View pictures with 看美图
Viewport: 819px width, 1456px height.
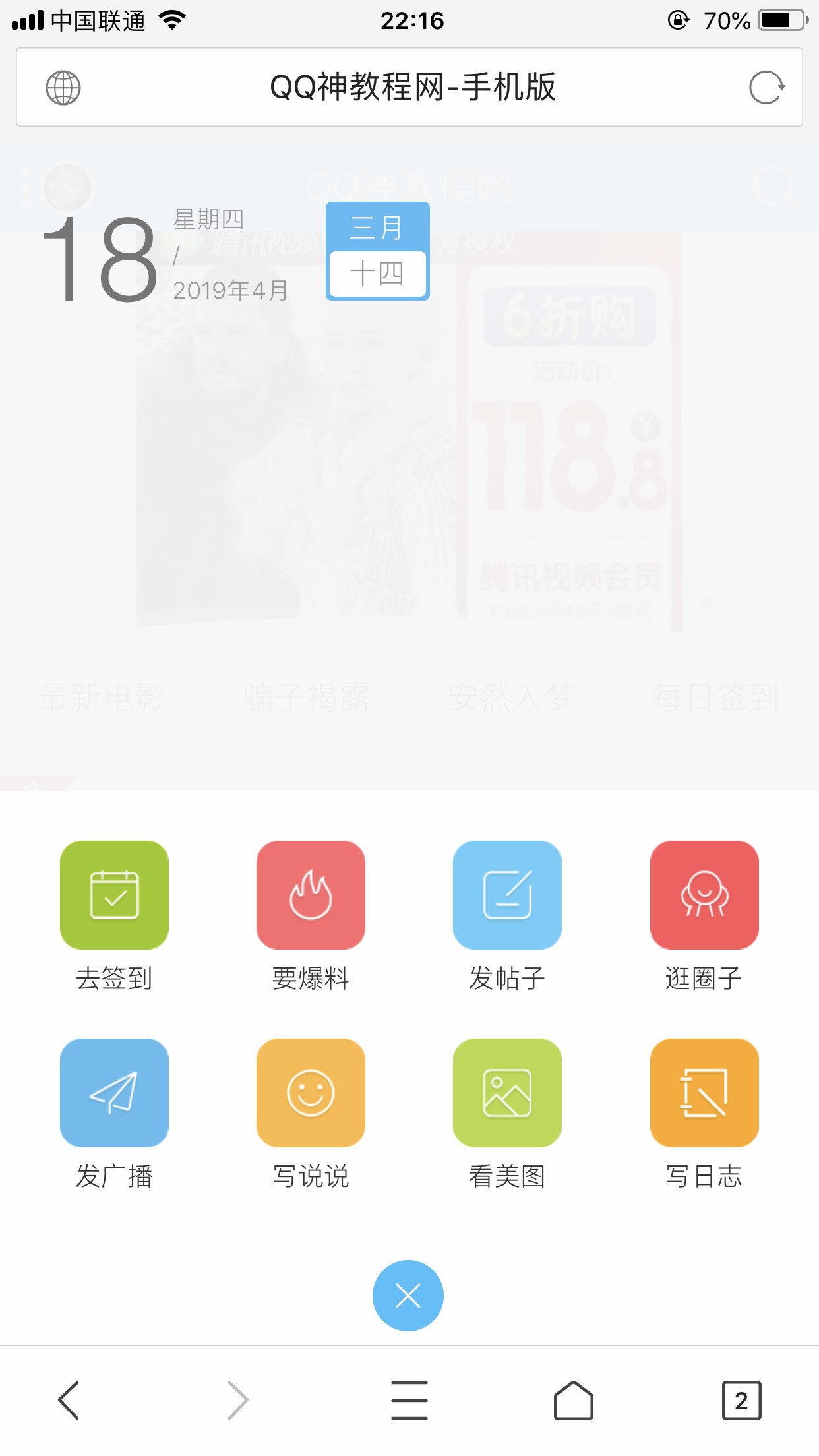click(507, 1093)
